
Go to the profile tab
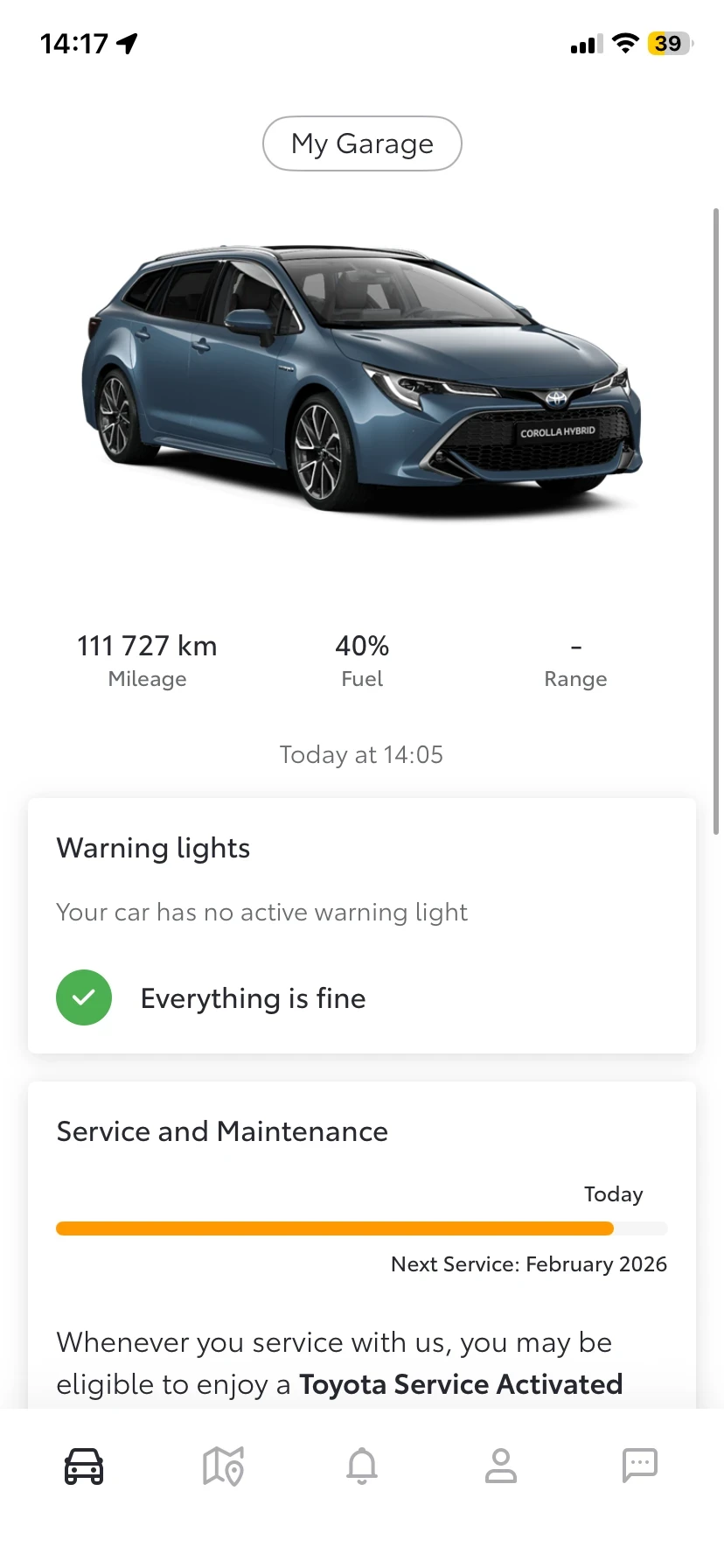point(501,1466)
